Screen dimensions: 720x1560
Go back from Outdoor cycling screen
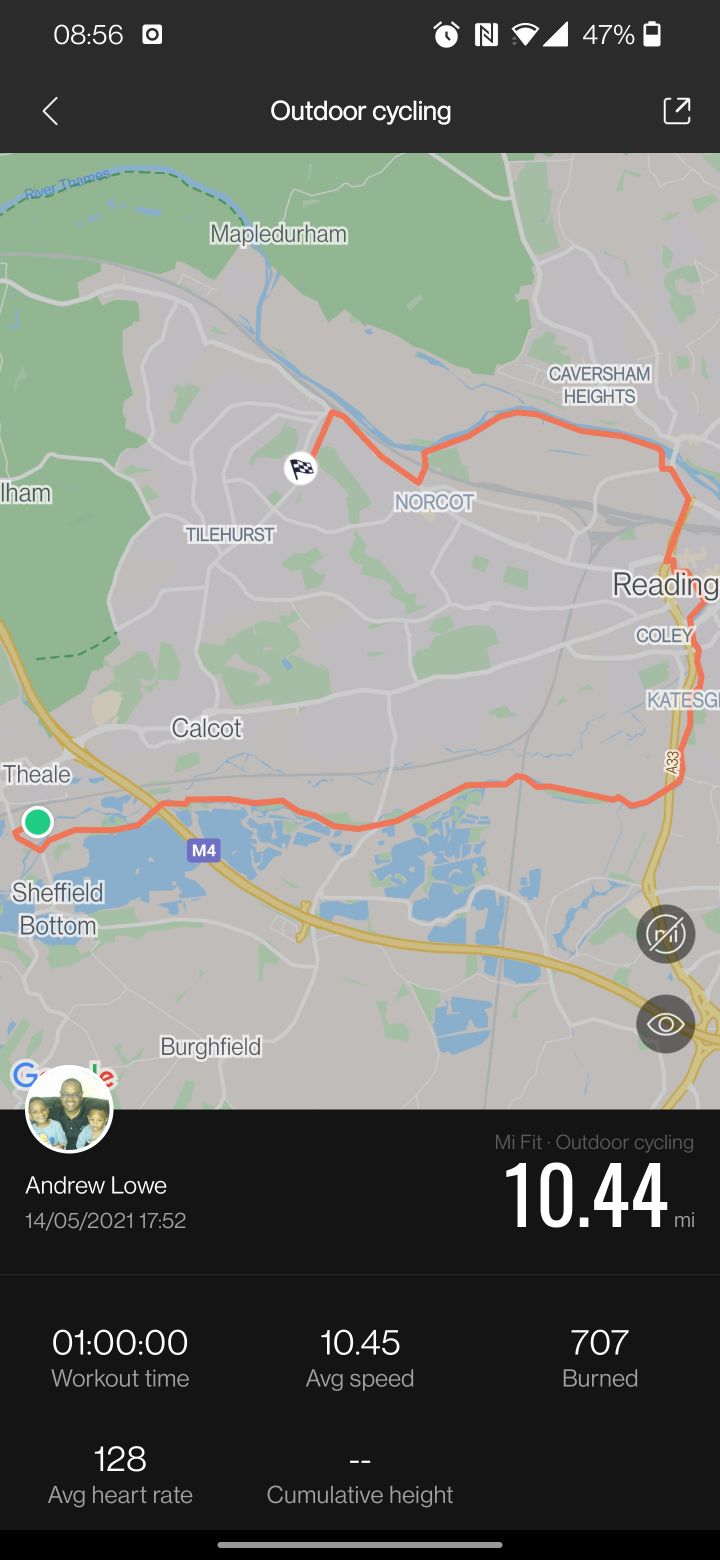(x=50, y=111)
